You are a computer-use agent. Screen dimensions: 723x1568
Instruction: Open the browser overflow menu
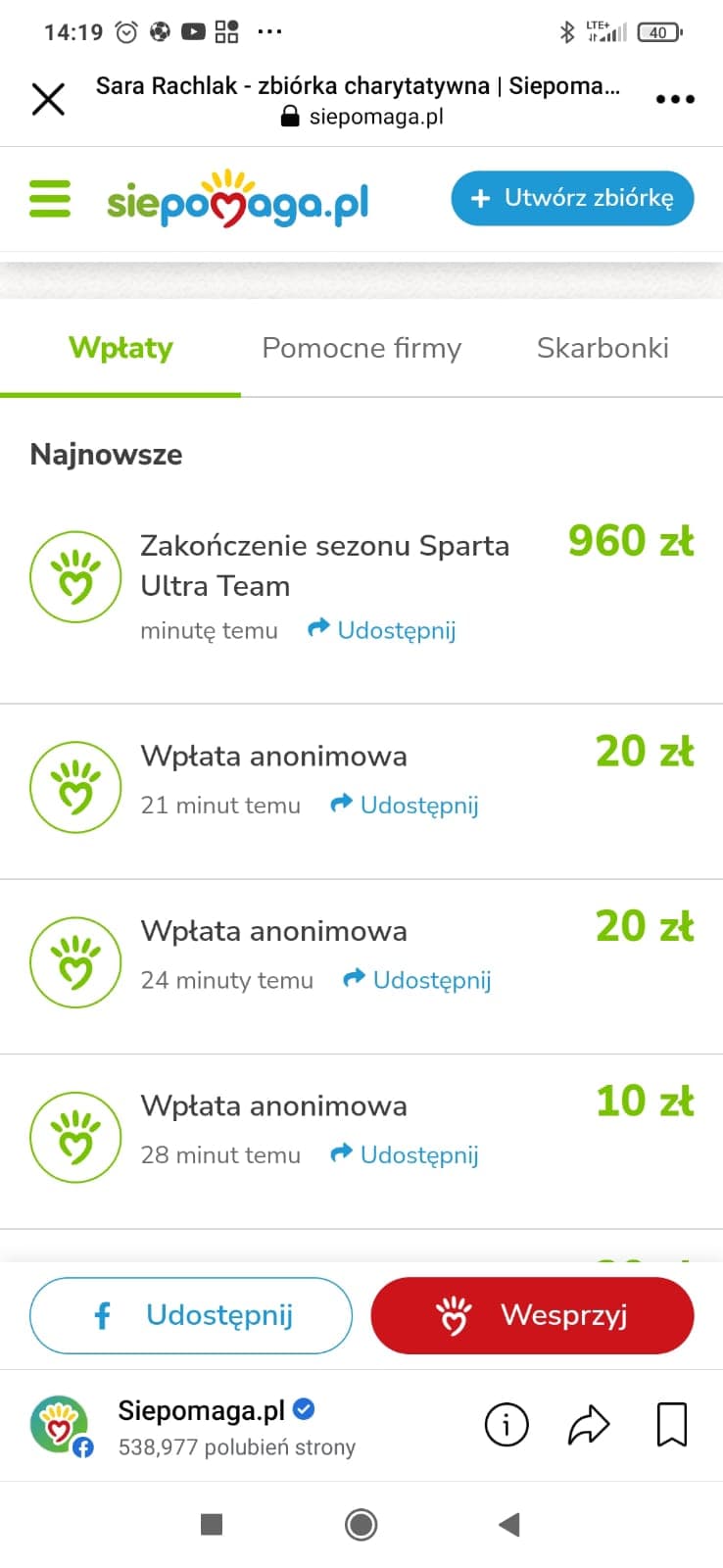[x=675, y=99]
